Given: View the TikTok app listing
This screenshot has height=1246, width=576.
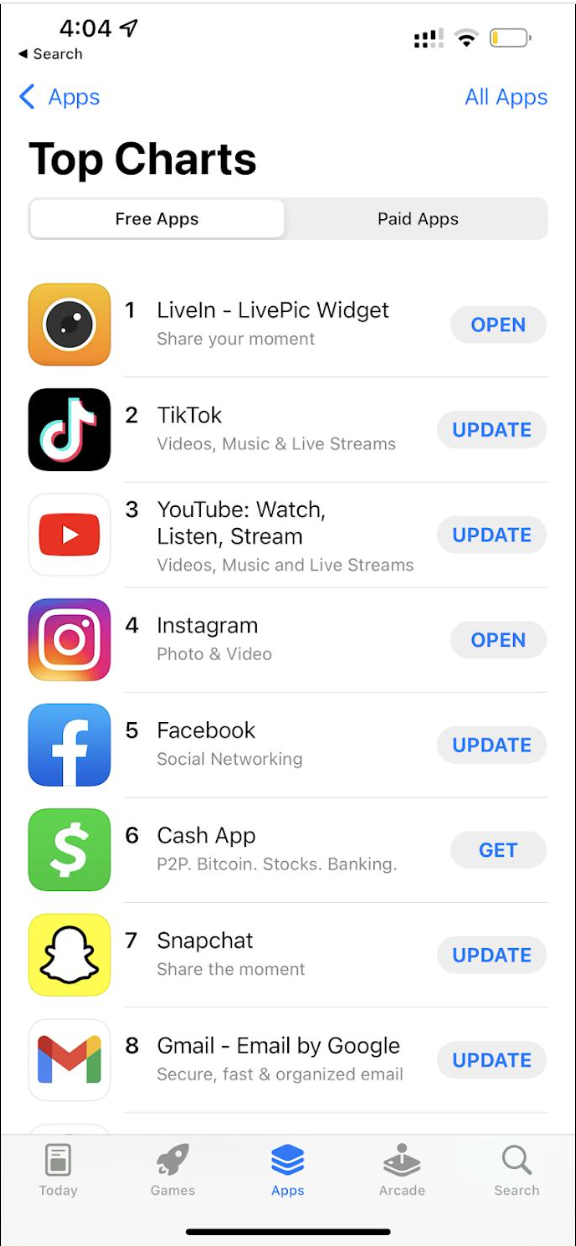Looking at the screenshot, I should 230,430.
